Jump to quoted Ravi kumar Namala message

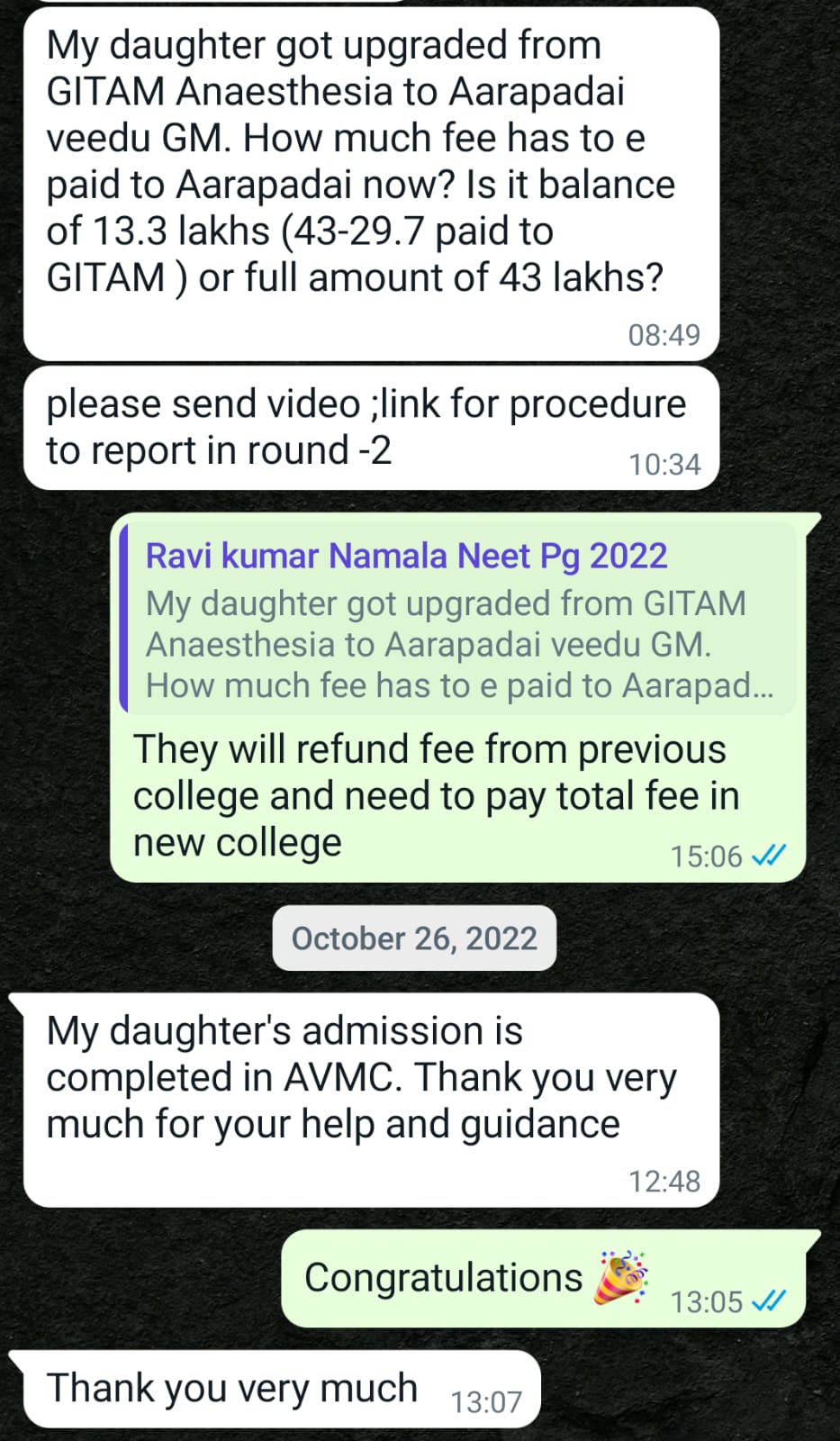[x=458, y=619]
